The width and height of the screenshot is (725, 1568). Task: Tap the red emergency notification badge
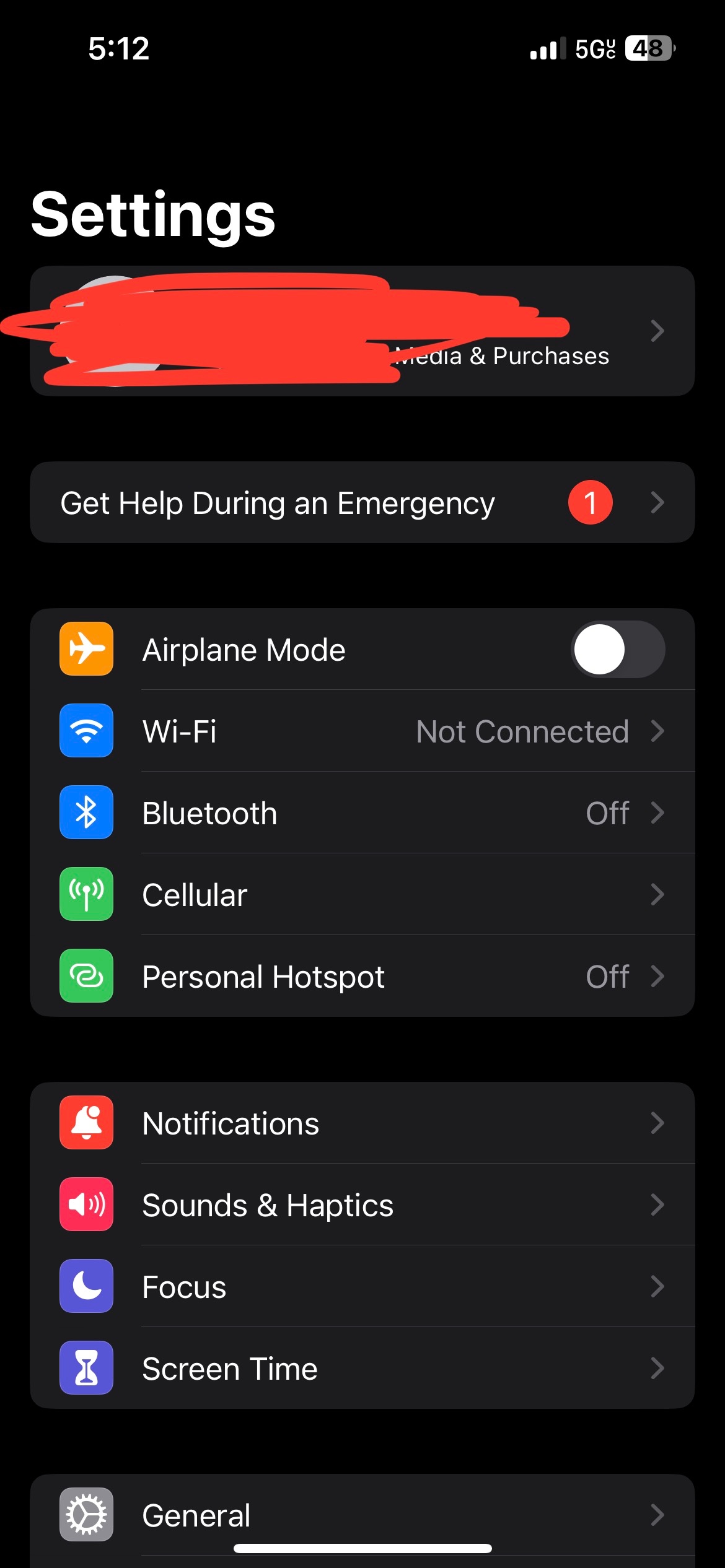pyautogui.click(x=589, y=502)
